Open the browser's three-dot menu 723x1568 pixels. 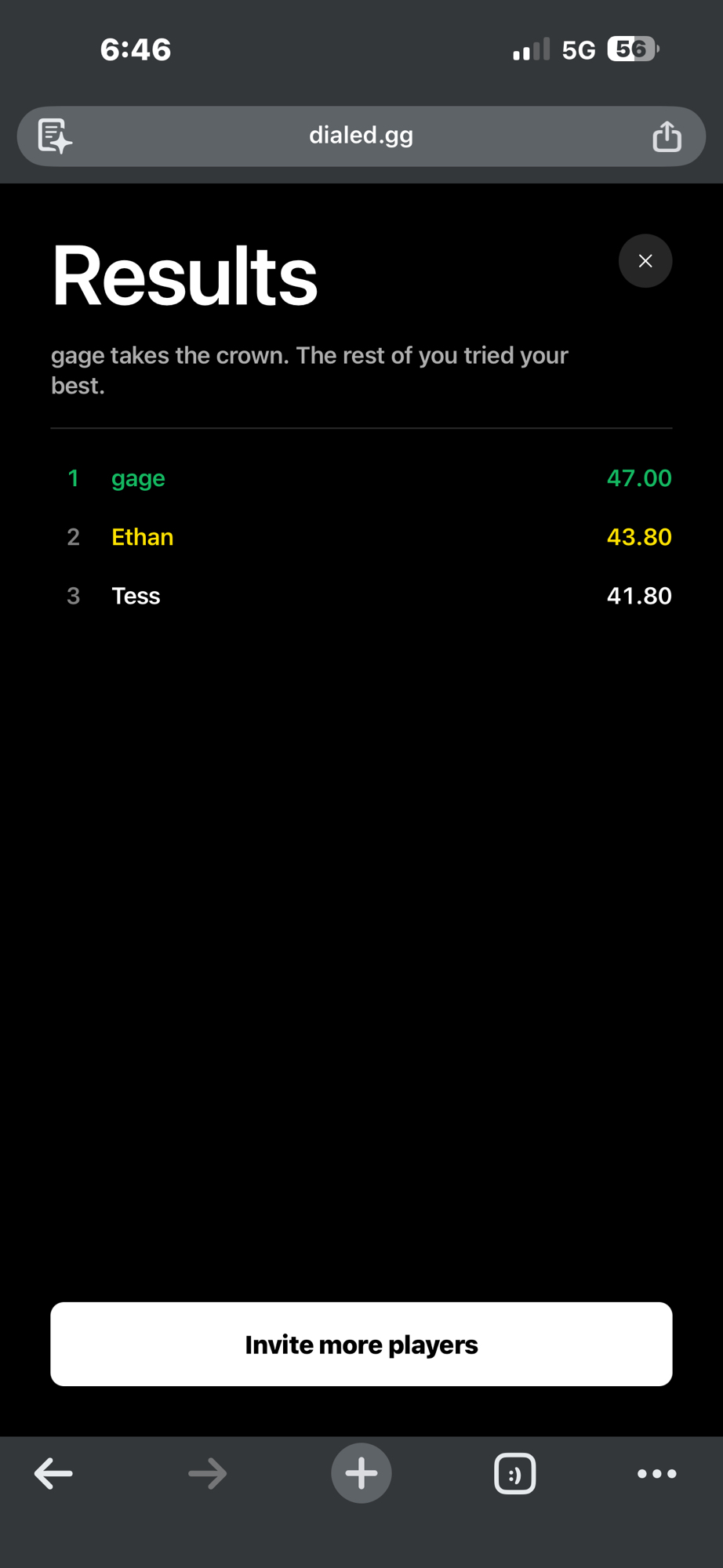click(x=656, y=1473)
